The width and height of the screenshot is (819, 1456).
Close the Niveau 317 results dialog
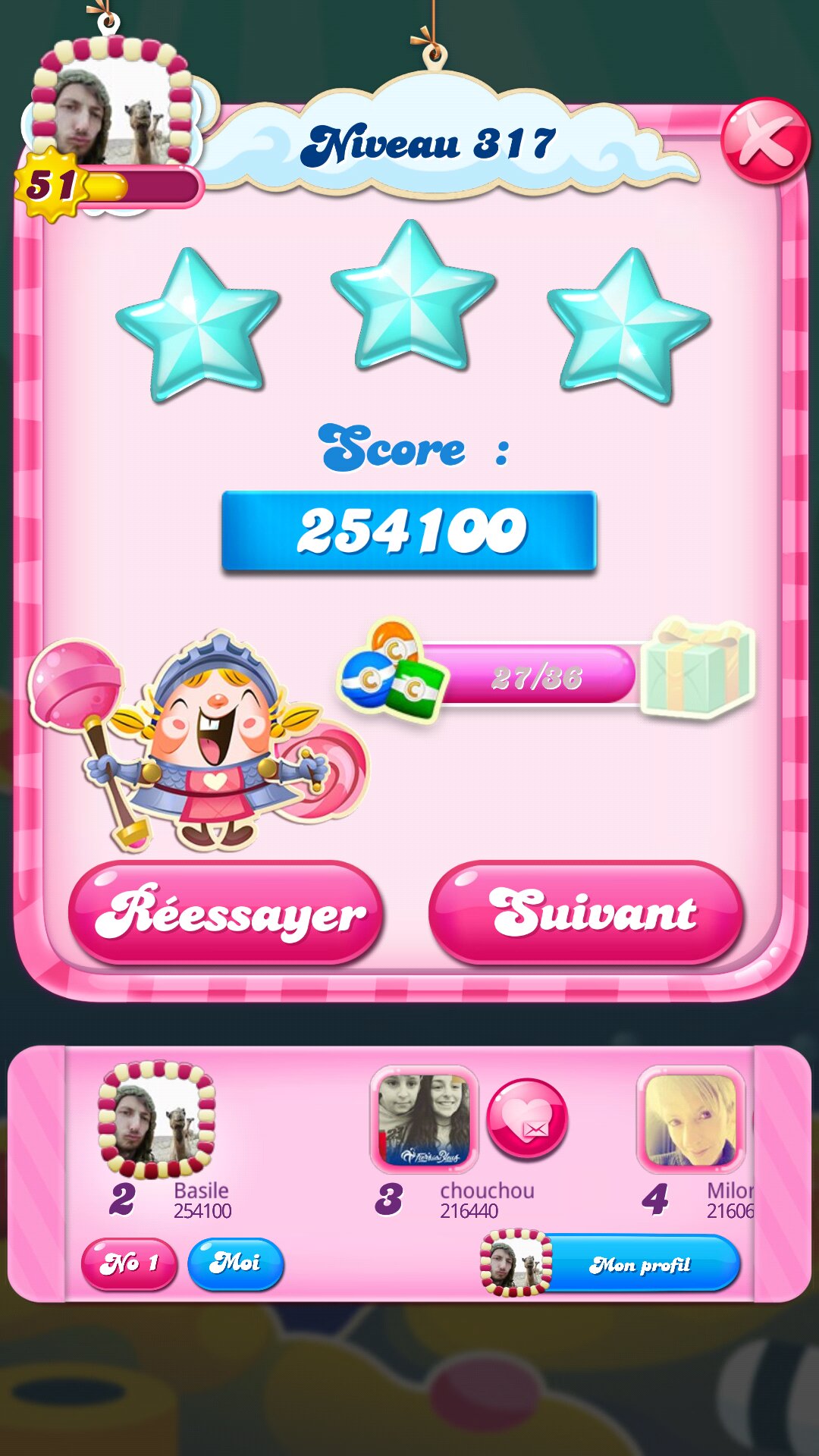[x=764, y=141]
